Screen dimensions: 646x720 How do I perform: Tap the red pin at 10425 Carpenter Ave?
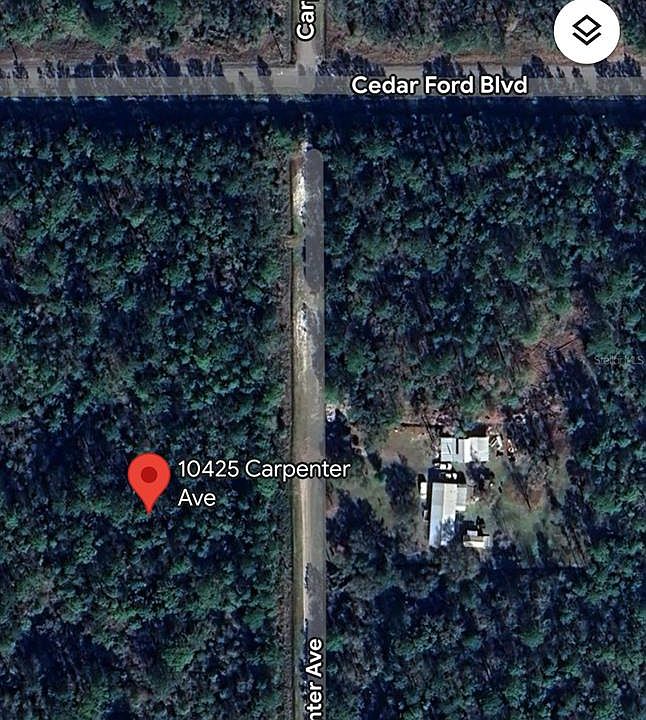click(149, 477)
